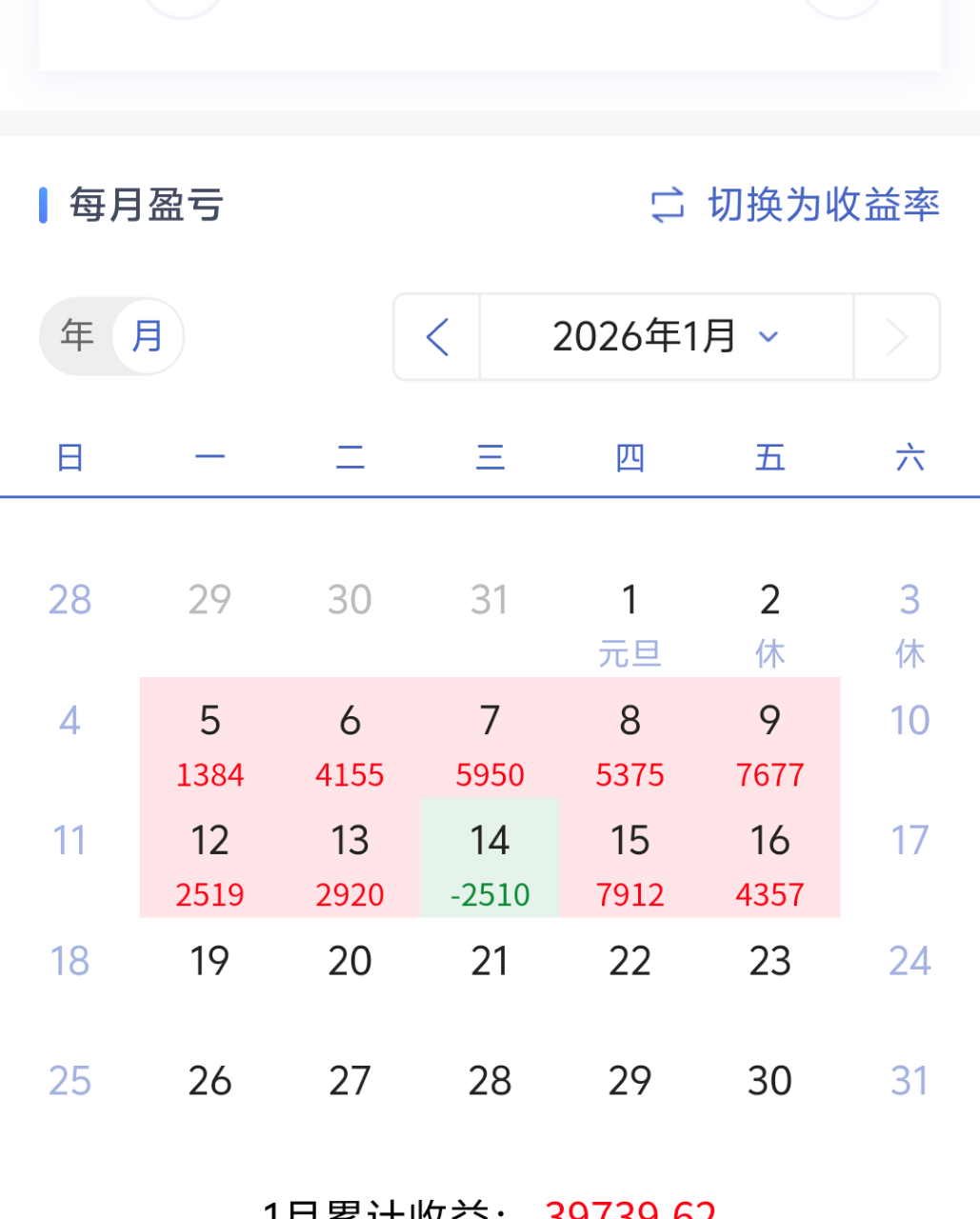Switch to 年 (year) view
The height and width of the screenshot is (1219, 980).
[77, 336]
